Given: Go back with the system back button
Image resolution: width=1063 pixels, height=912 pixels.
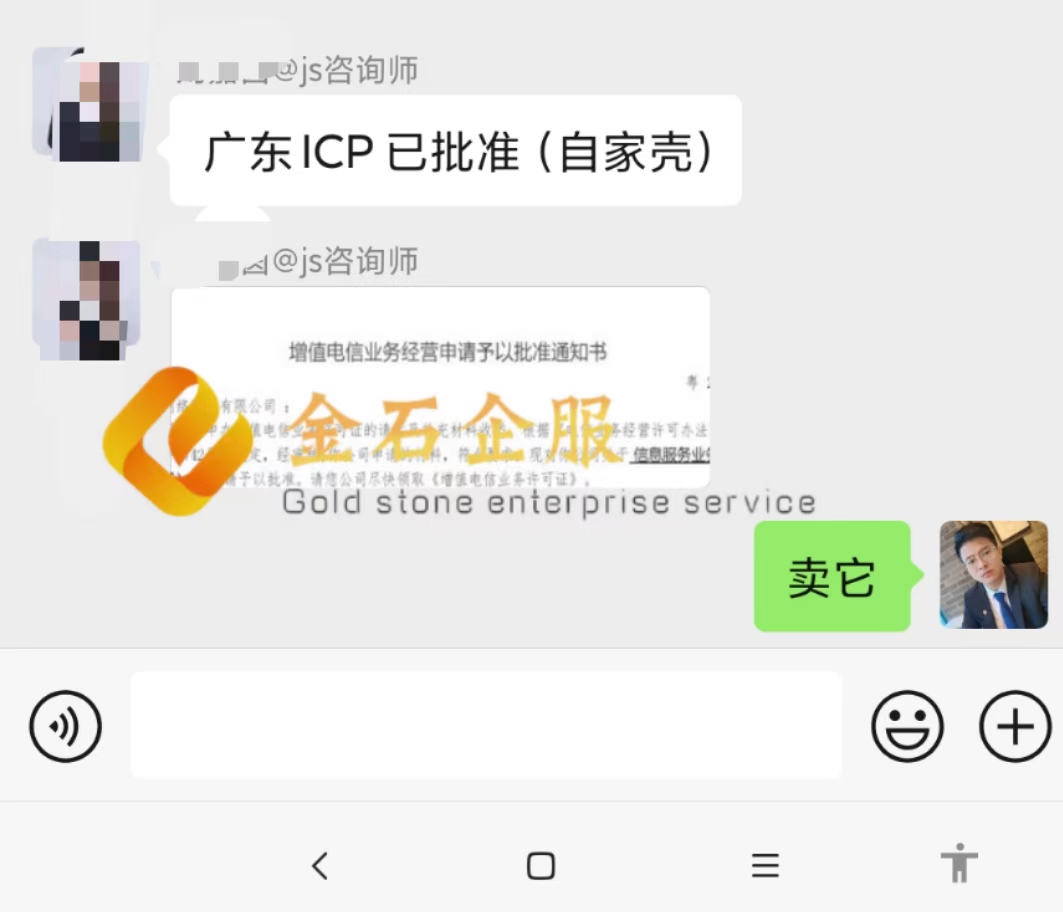Looking at the screenshot, I should point(319,865).
